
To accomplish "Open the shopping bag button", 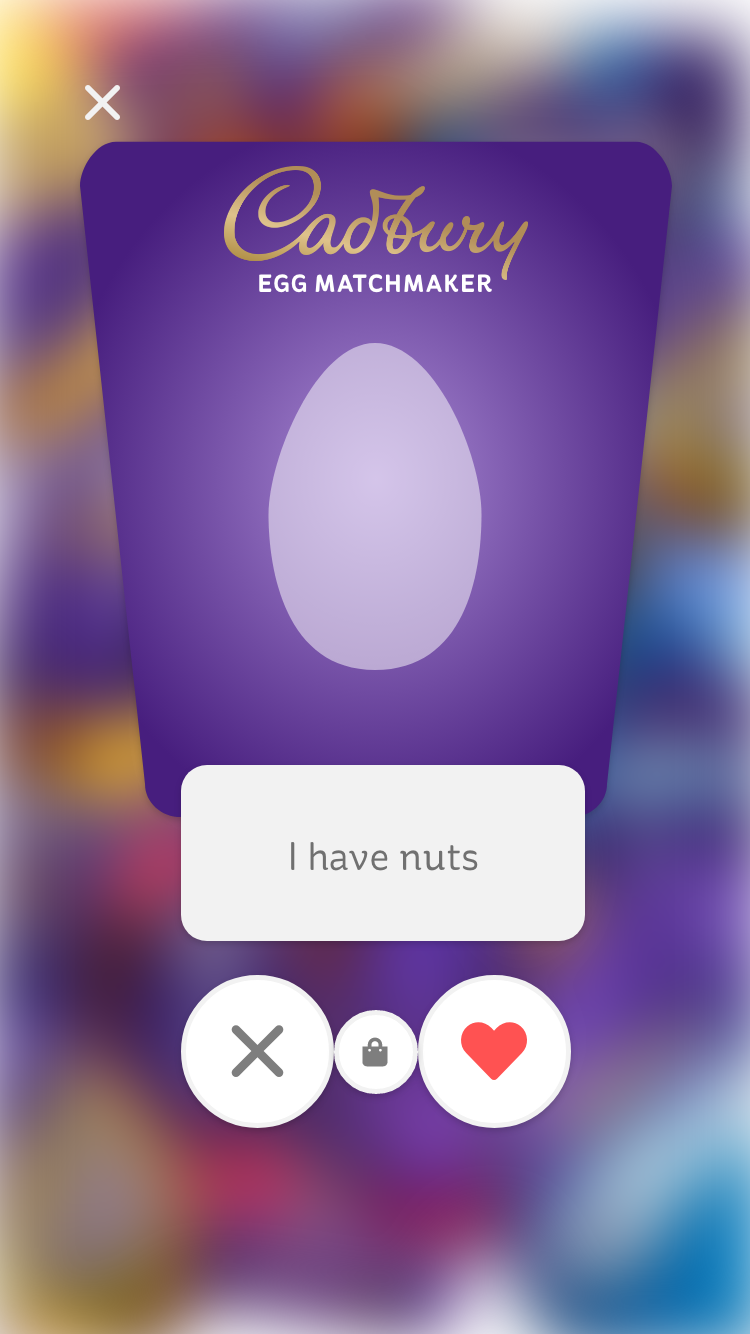I will point(375,1052).
